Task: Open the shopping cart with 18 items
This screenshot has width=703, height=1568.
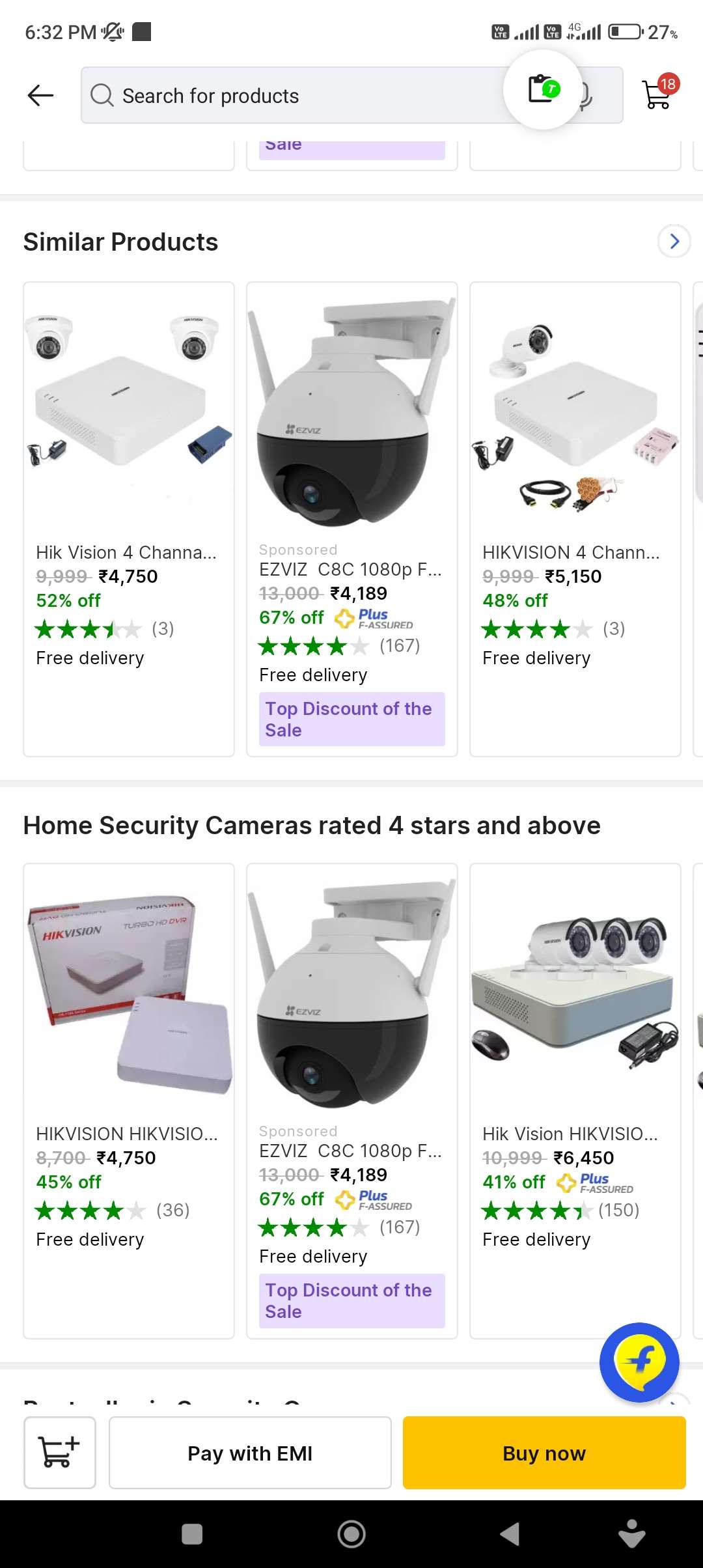Action: point(658,94)
